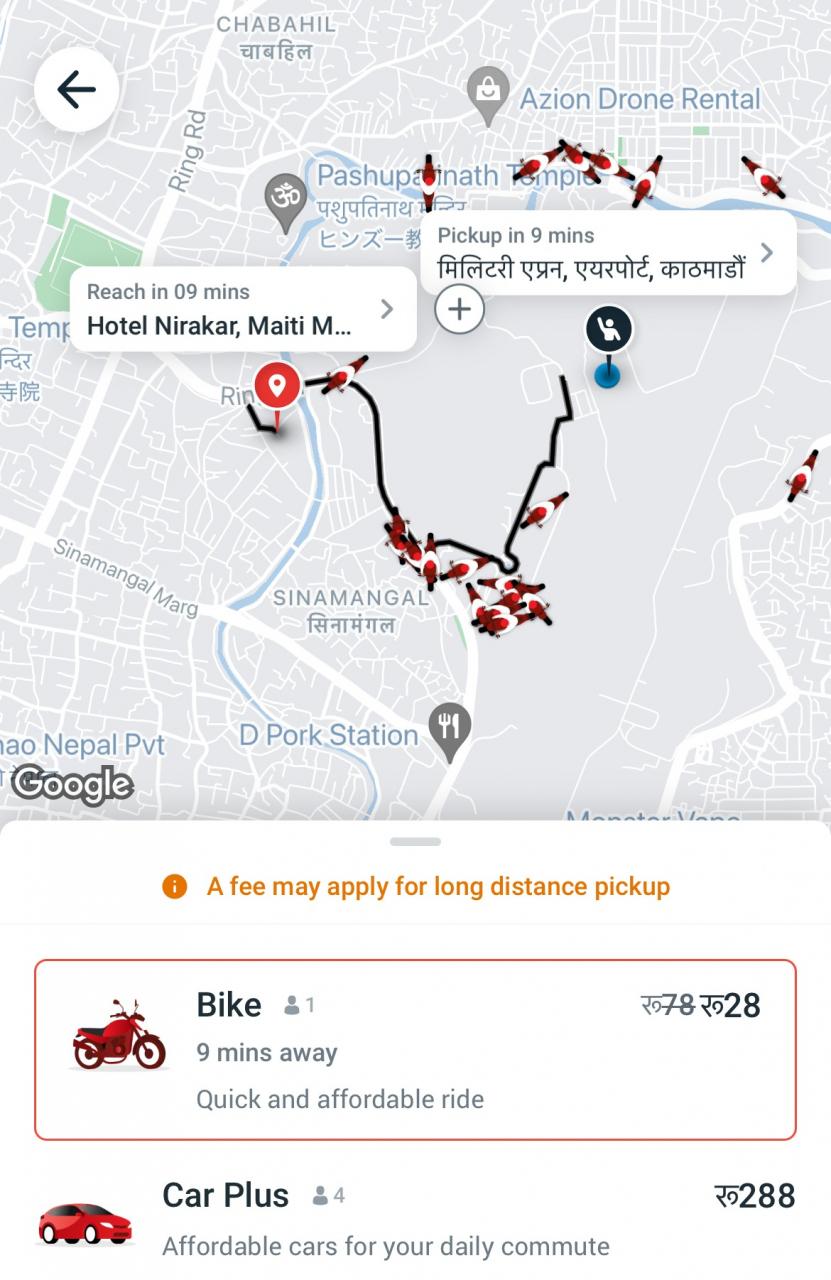Go back using the arrow button
Screen dimensions: 831x1280
click(x=76, y=90)
